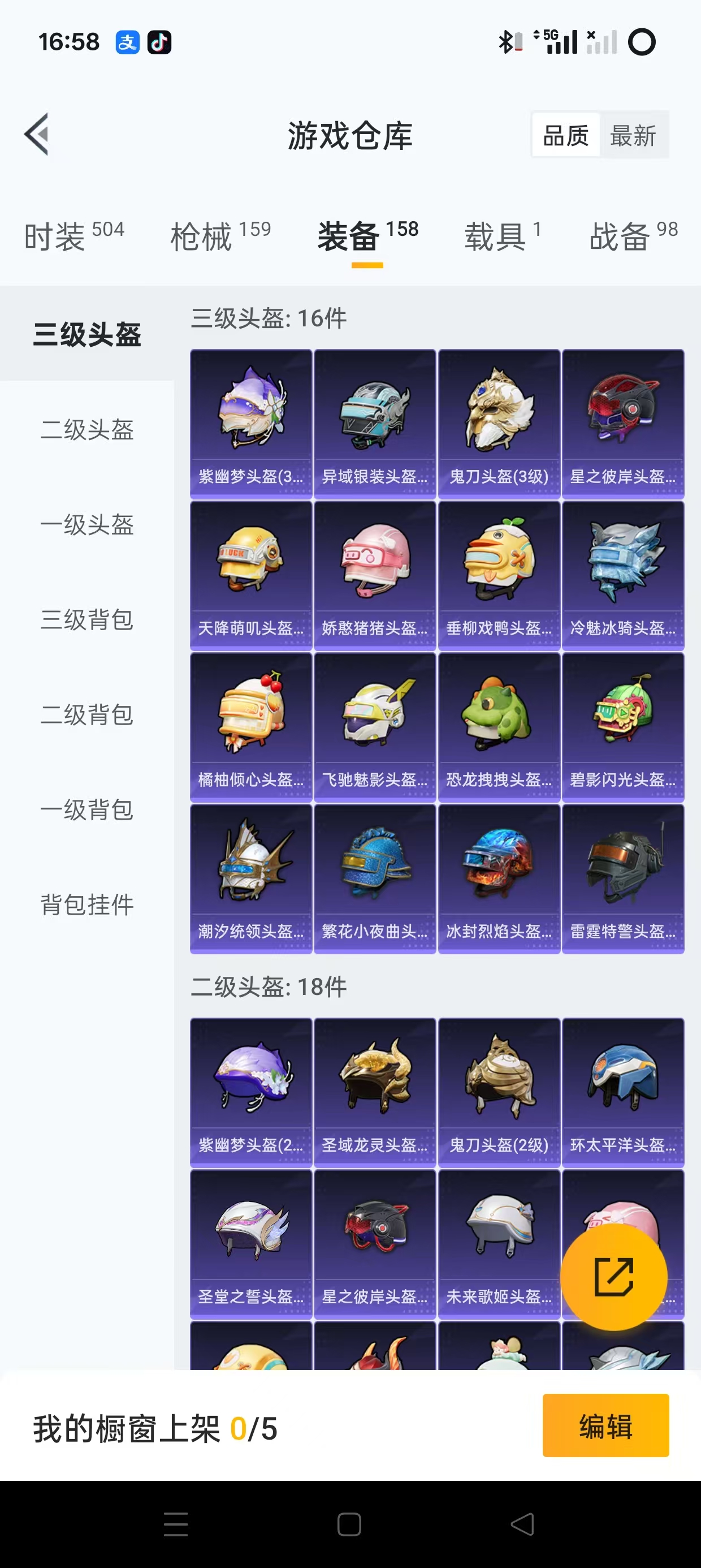Image resolution: width=701 pixels, height=1568 pixels.
Task: Open the 鬼刀头盔(3级) item
Action: click(499, 424)
